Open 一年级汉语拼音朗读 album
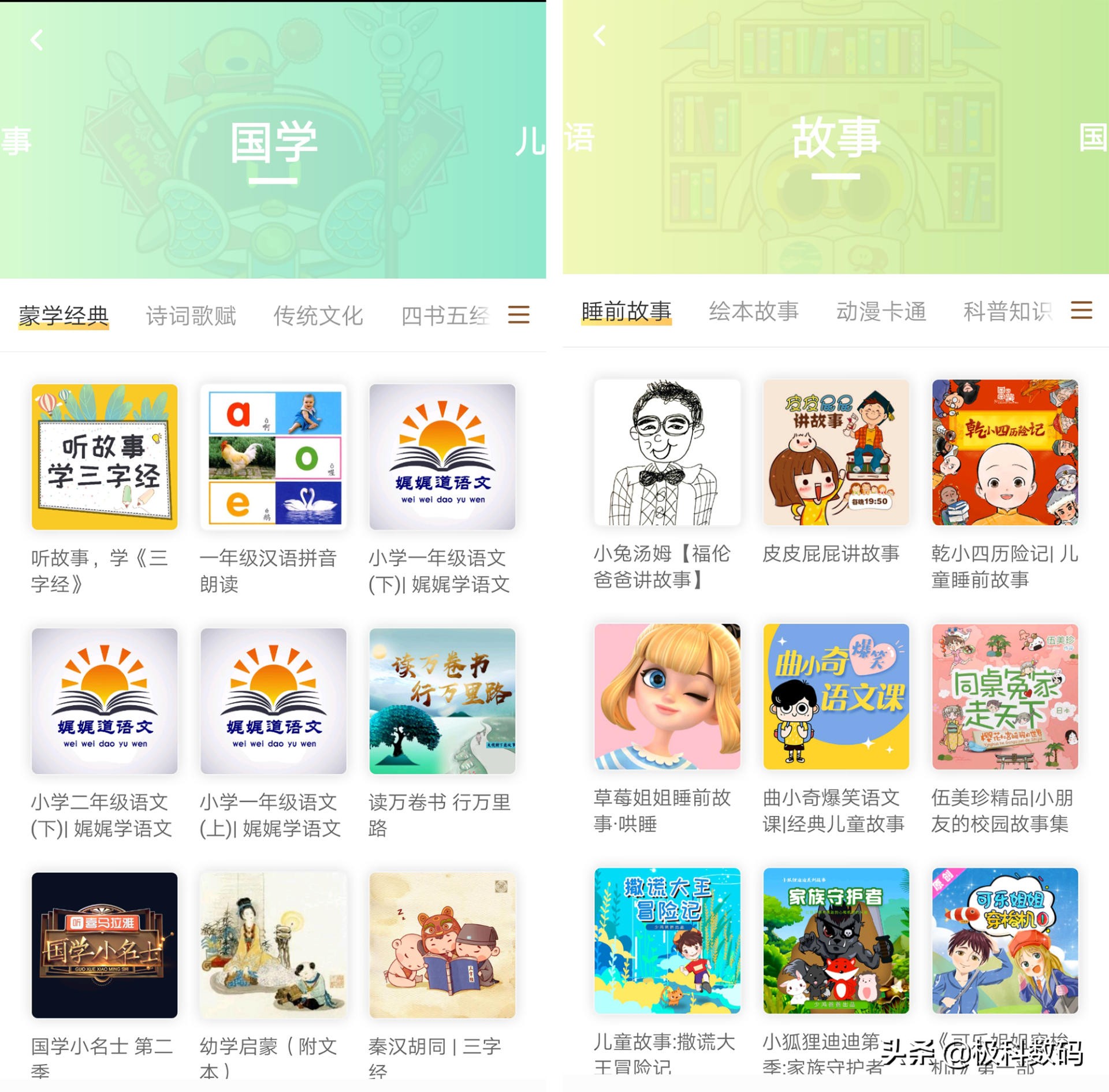 [273, 457]
